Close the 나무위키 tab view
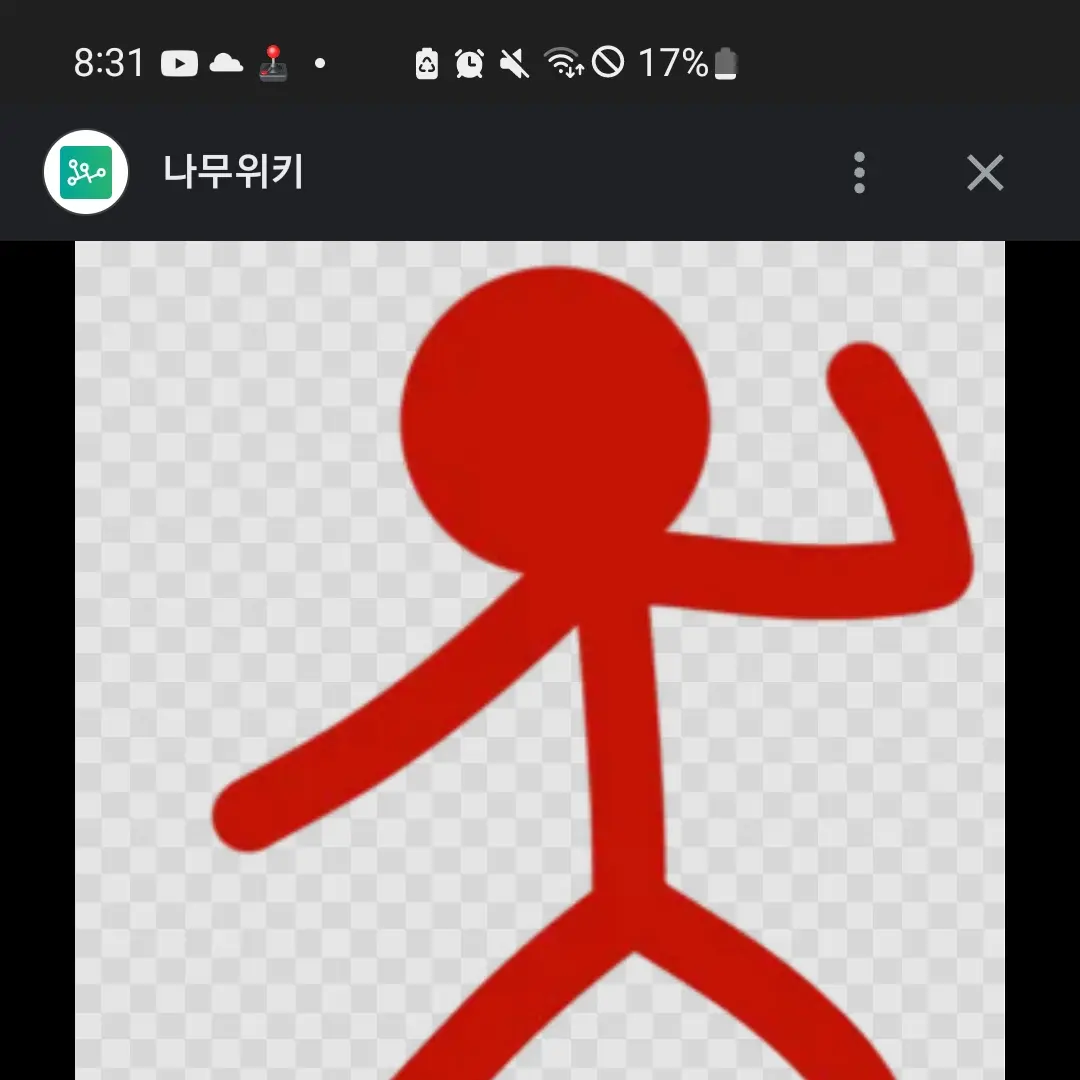1080x1080 pixels. [985, 173]
